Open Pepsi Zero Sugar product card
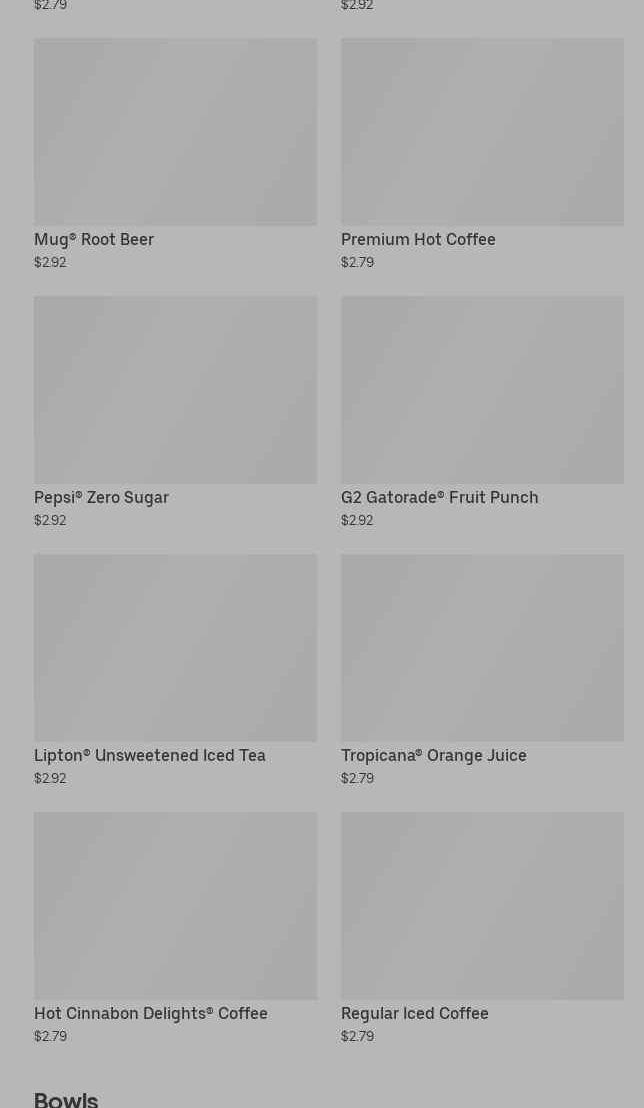This screenshot has width=644, height=1108. tap(175, 412)
